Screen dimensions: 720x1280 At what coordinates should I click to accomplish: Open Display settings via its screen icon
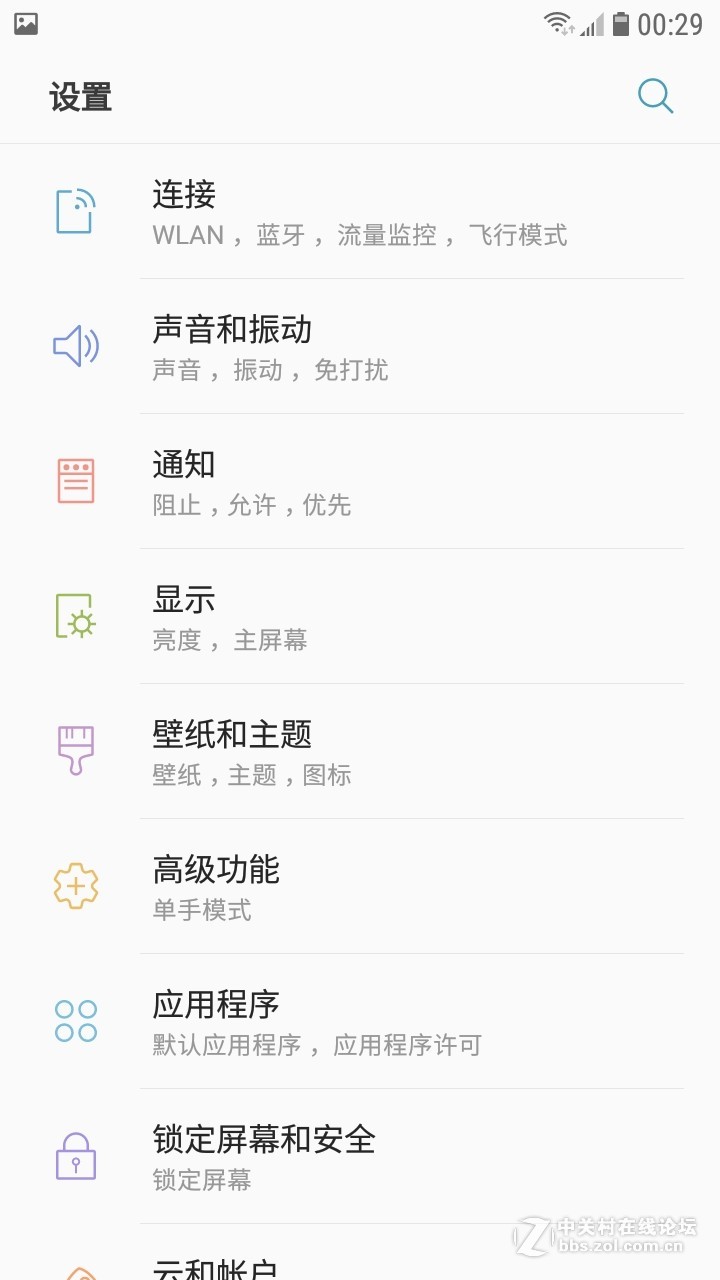click(74, 617)
